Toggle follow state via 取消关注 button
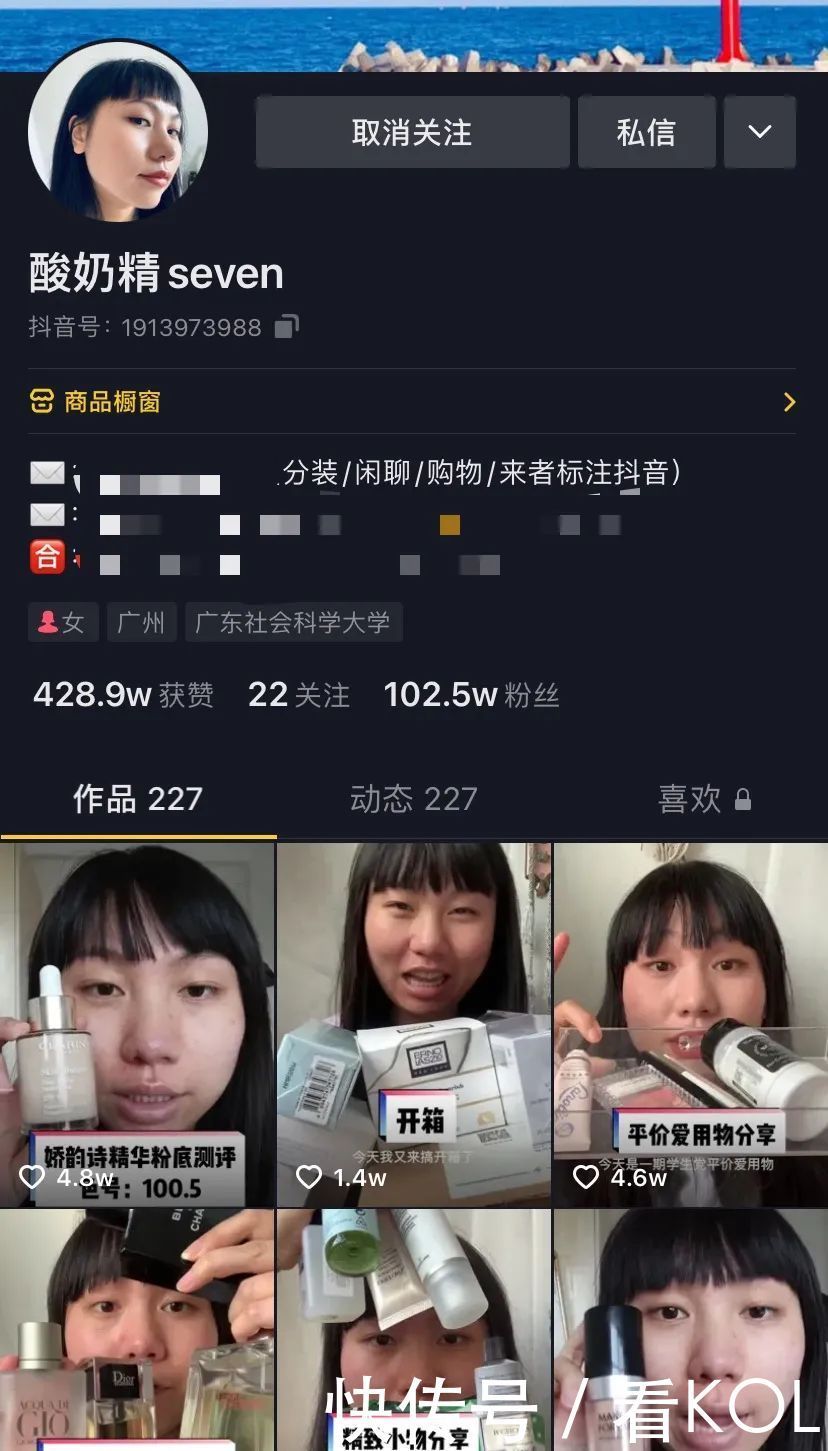Image resolution: width=828 pixels, height=1451 pixels. pos(413,131)
